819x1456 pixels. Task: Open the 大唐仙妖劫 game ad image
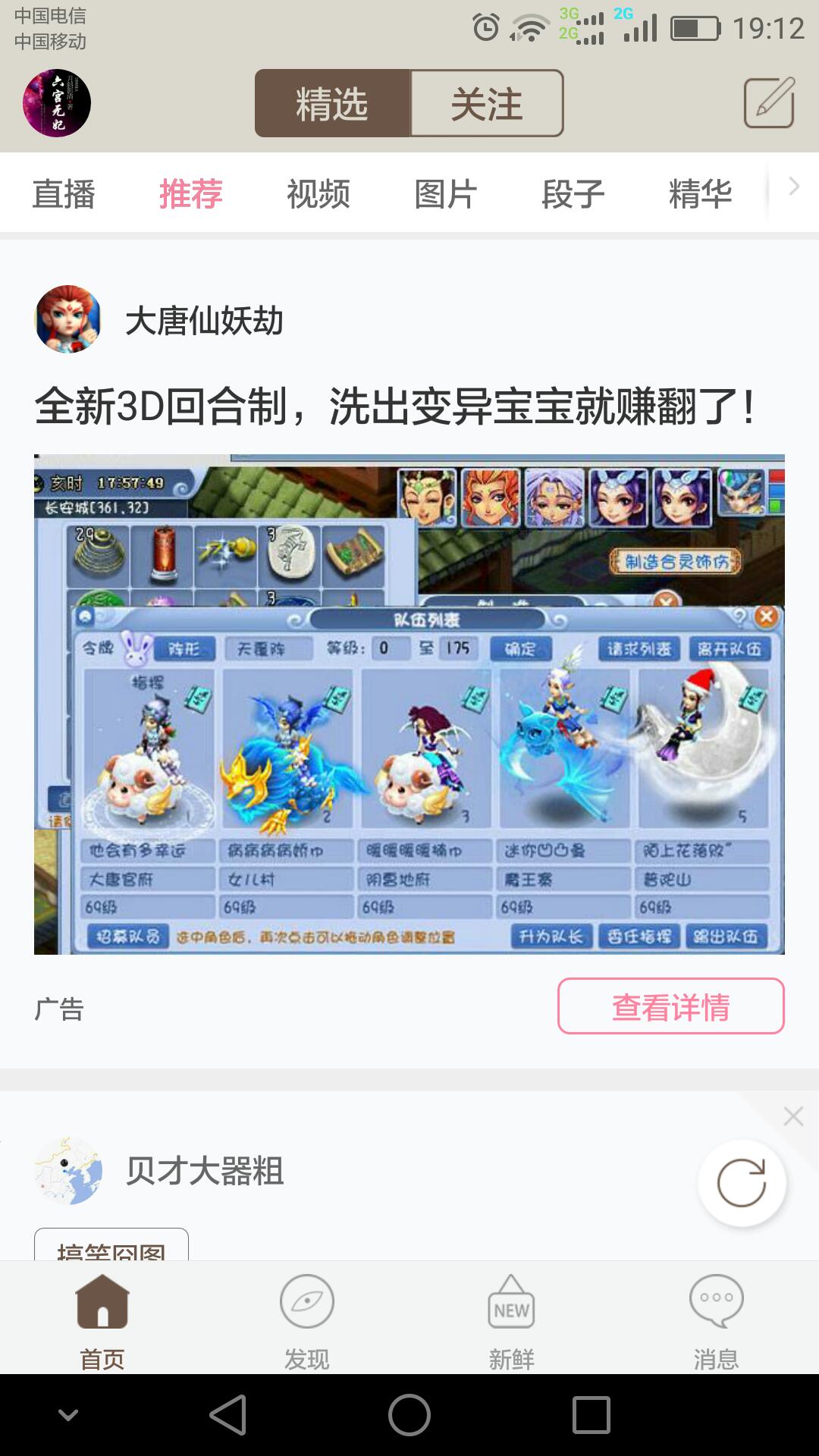coord(409,704)
